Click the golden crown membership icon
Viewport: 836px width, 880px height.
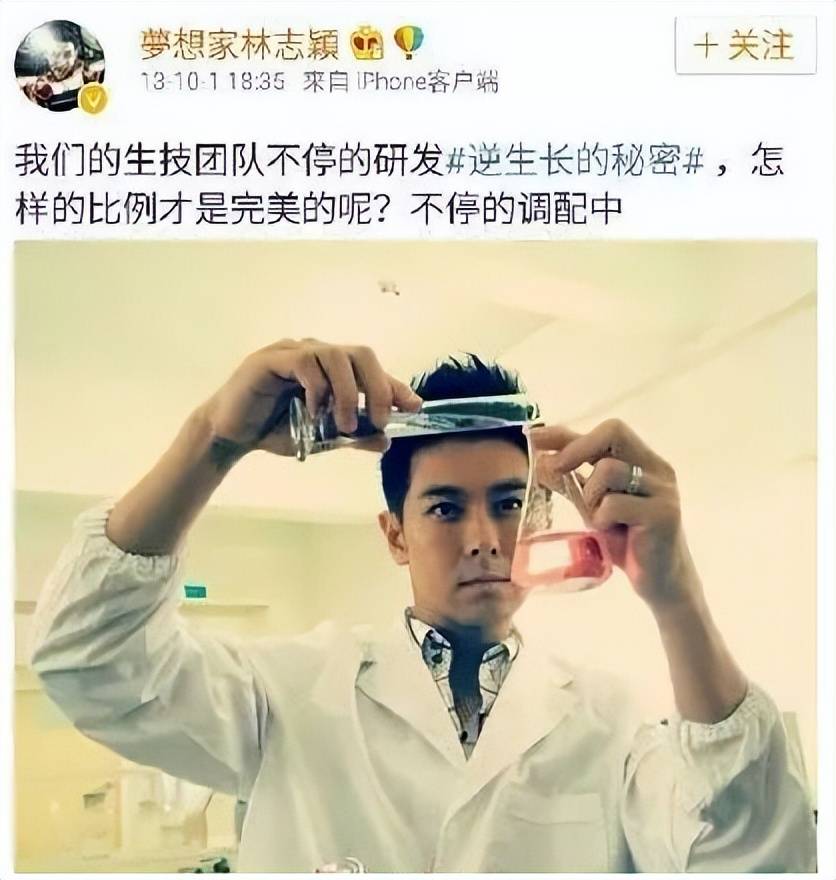(365, 42)
